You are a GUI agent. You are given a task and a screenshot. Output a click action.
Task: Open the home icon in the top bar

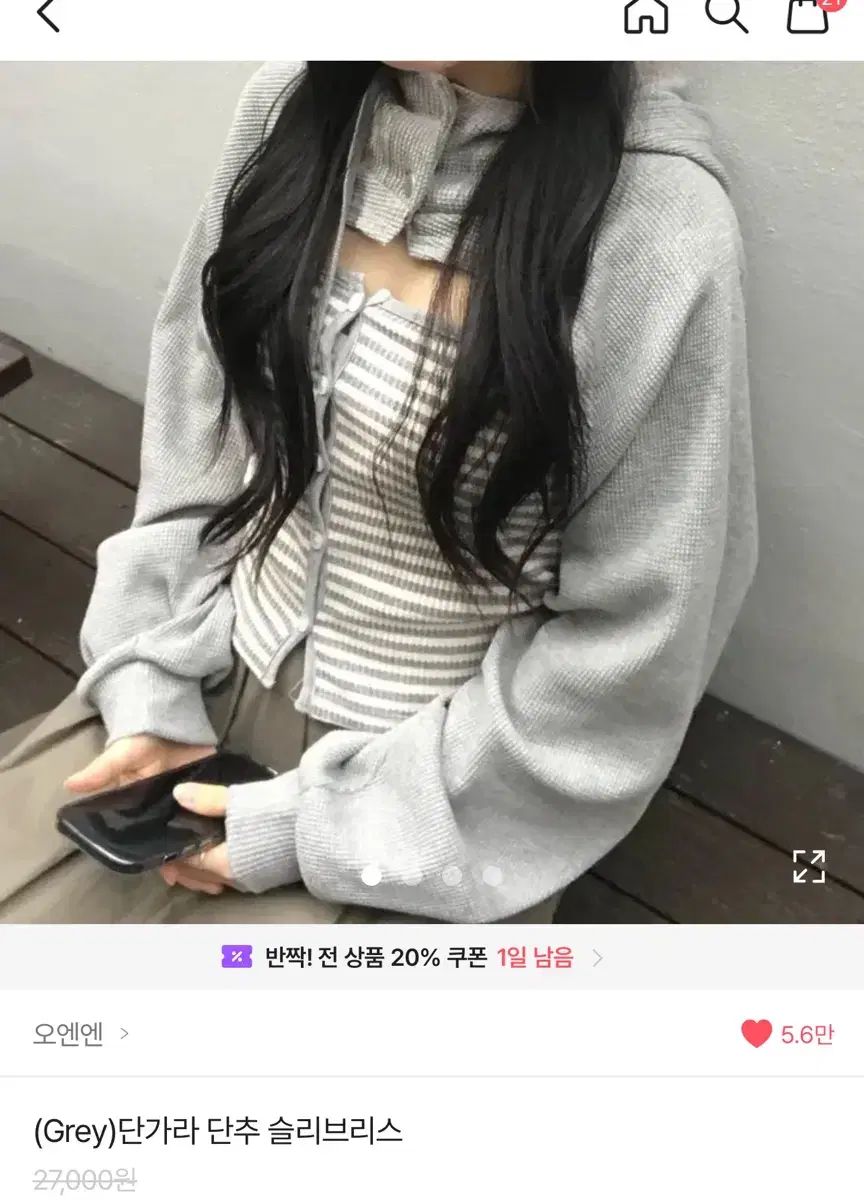coord(646,15)
